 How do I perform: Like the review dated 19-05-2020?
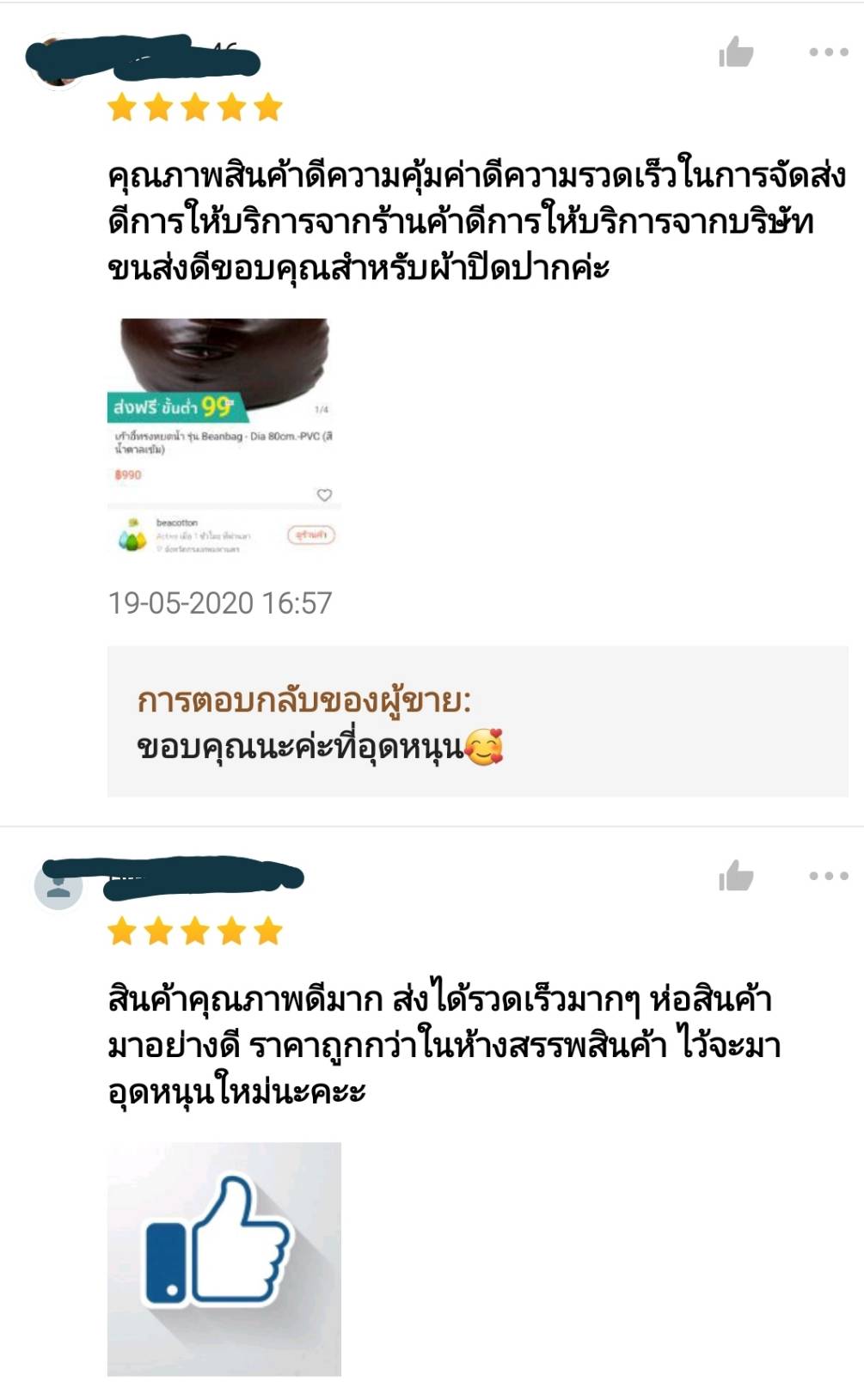736,52
